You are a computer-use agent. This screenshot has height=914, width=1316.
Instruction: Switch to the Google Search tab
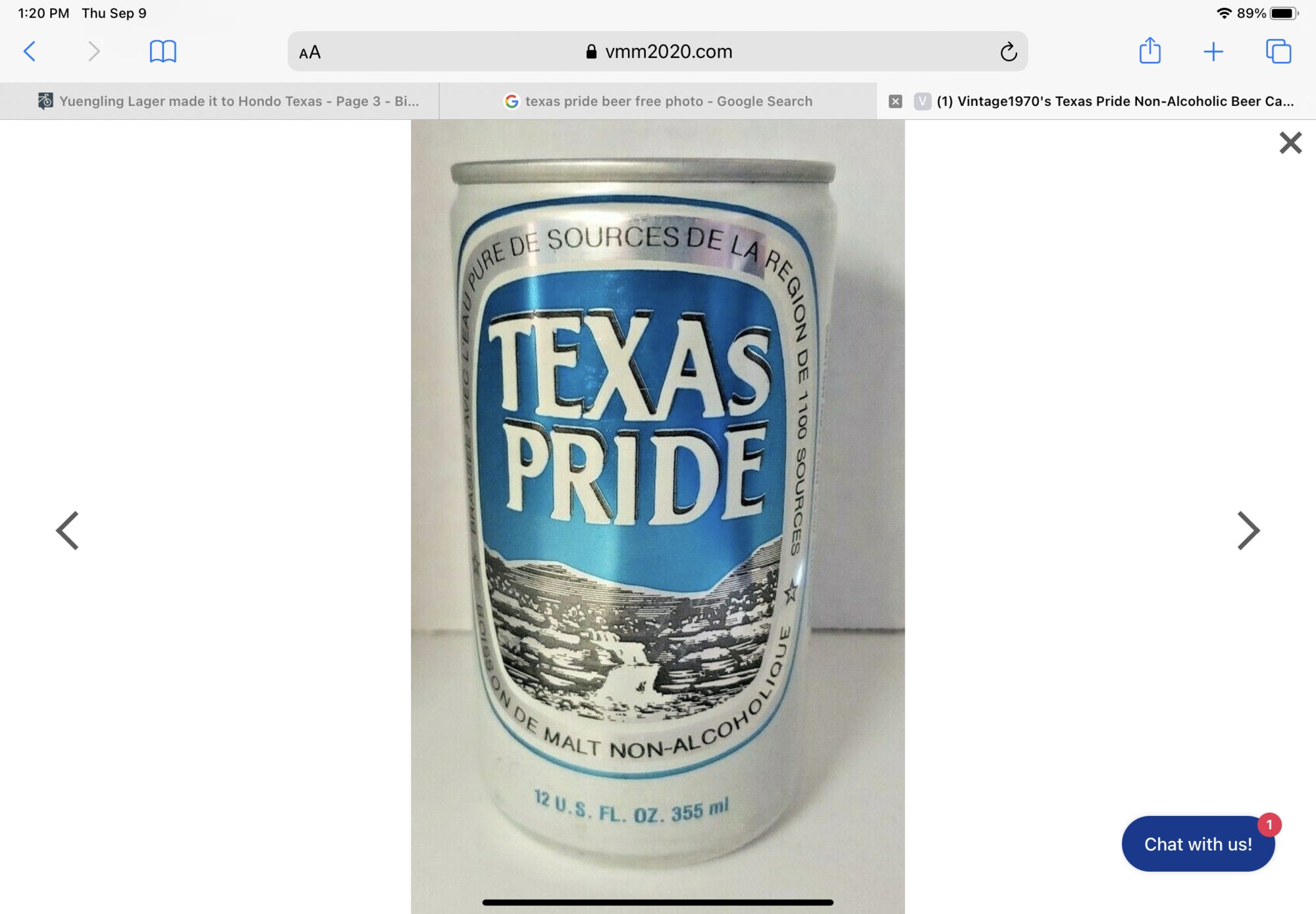[658, 101]
